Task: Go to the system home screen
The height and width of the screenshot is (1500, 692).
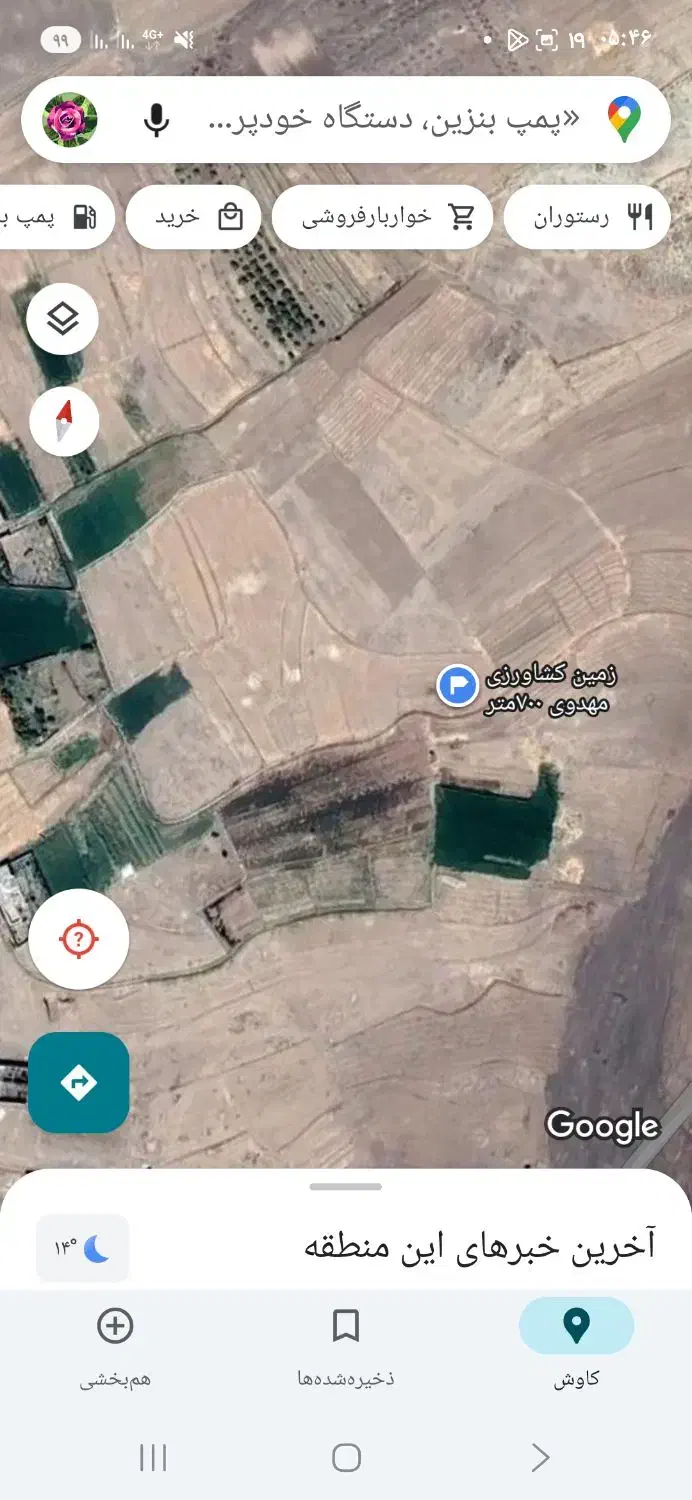Action: [346, 1458]
